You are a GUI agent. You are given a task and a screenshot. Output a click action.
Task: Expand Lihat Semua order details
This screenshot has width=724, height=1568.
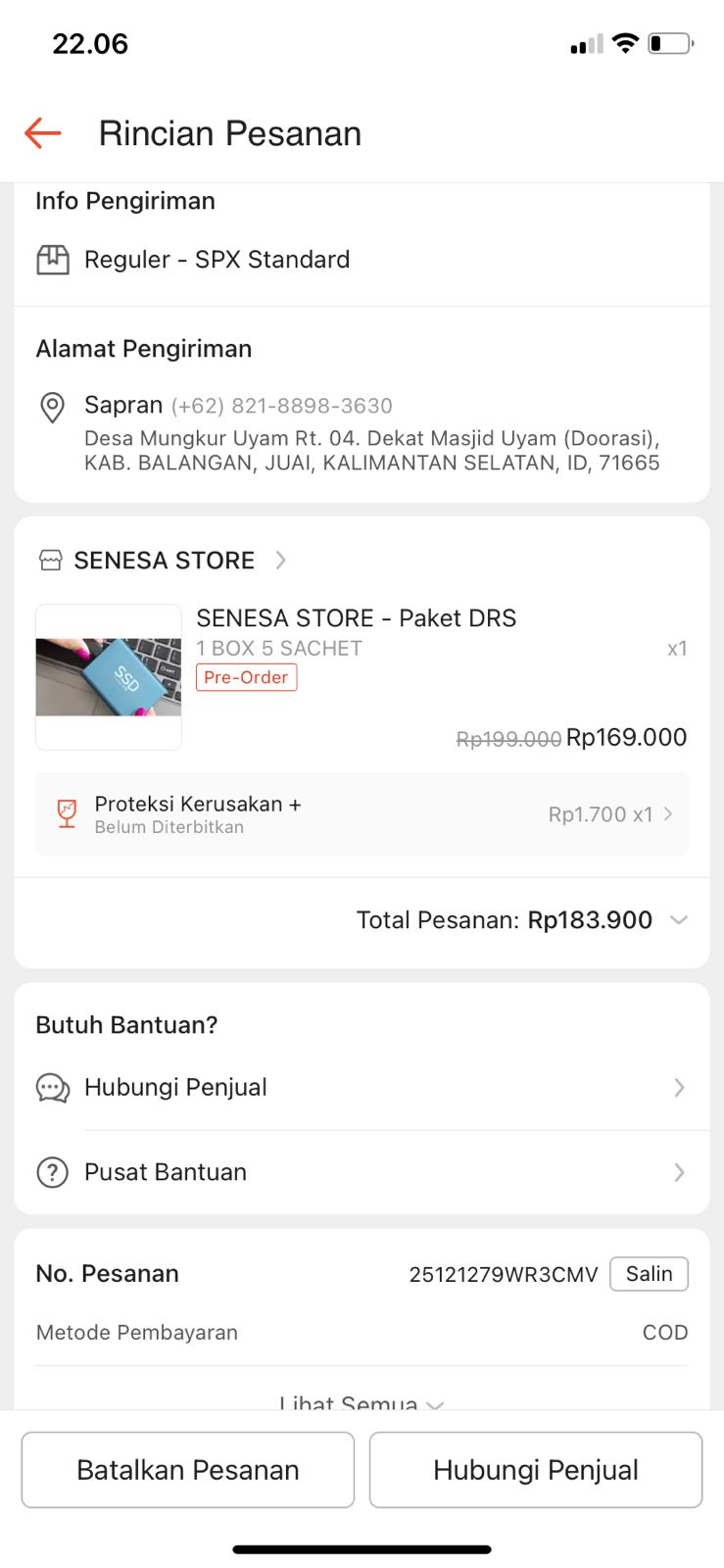362,1401
